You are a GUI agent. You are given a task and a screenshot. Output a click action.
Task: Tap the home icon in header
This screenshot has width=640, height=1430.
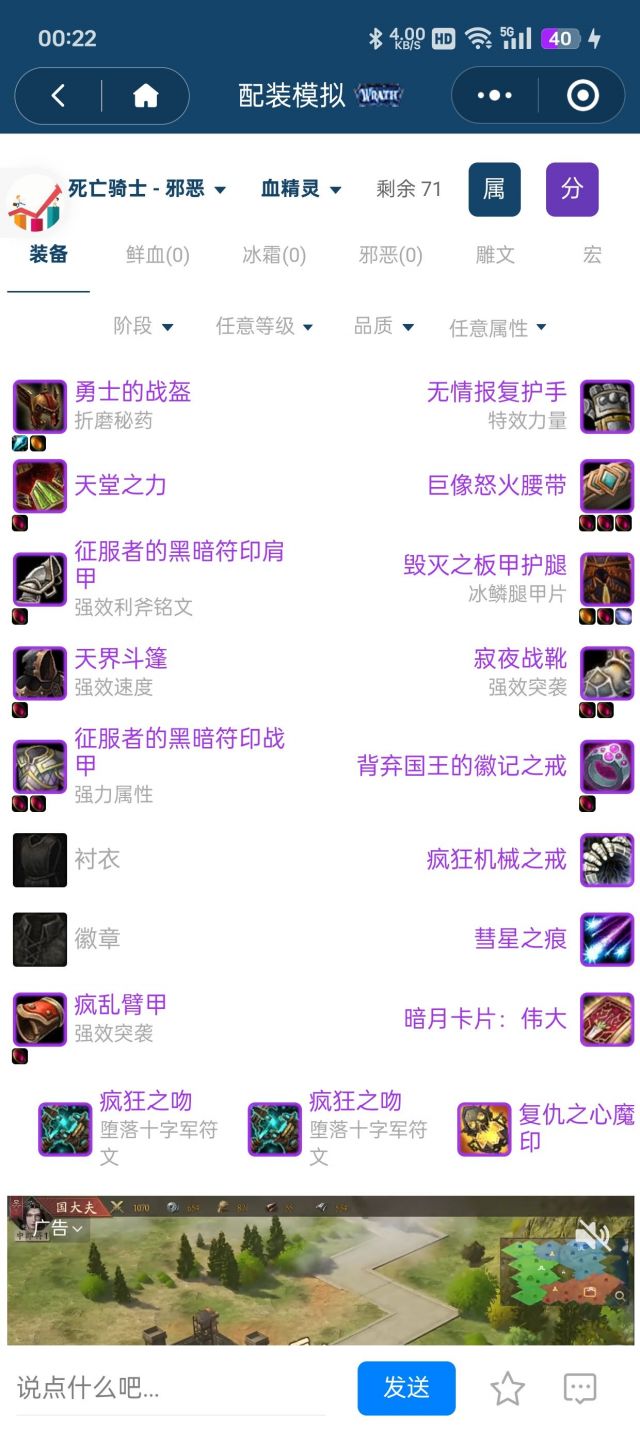[x=146, y=96]
